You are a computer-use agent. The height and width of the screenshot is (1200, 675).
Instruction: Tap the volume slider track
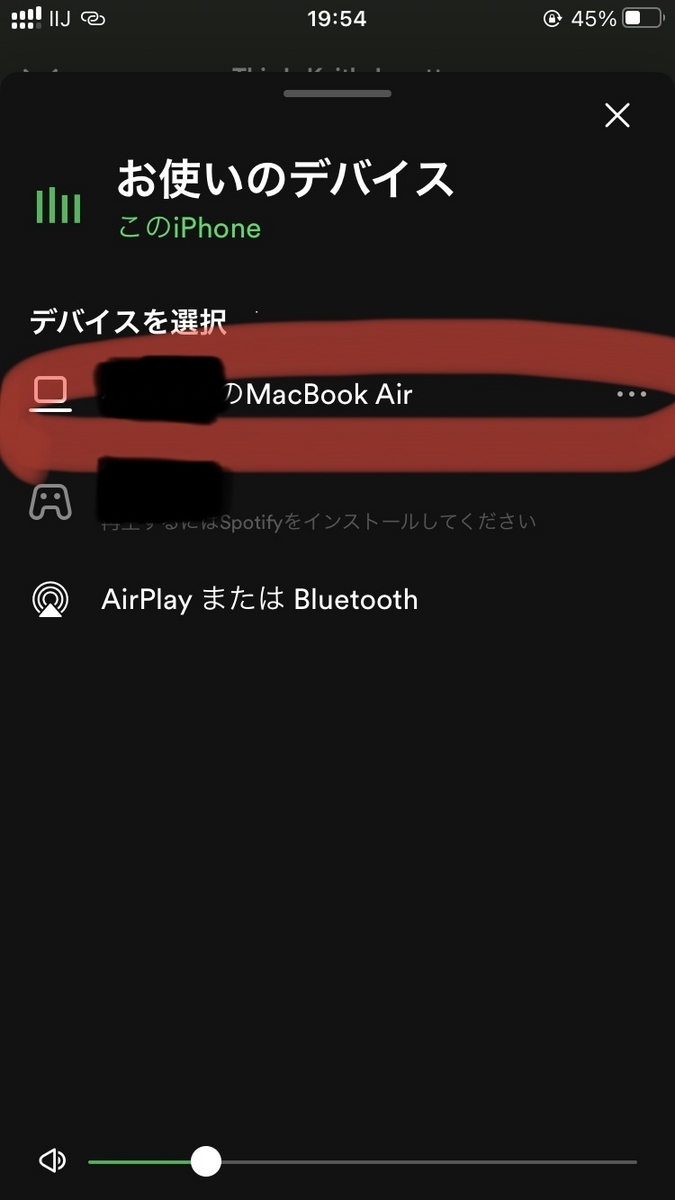click(x=420, y=1161)
